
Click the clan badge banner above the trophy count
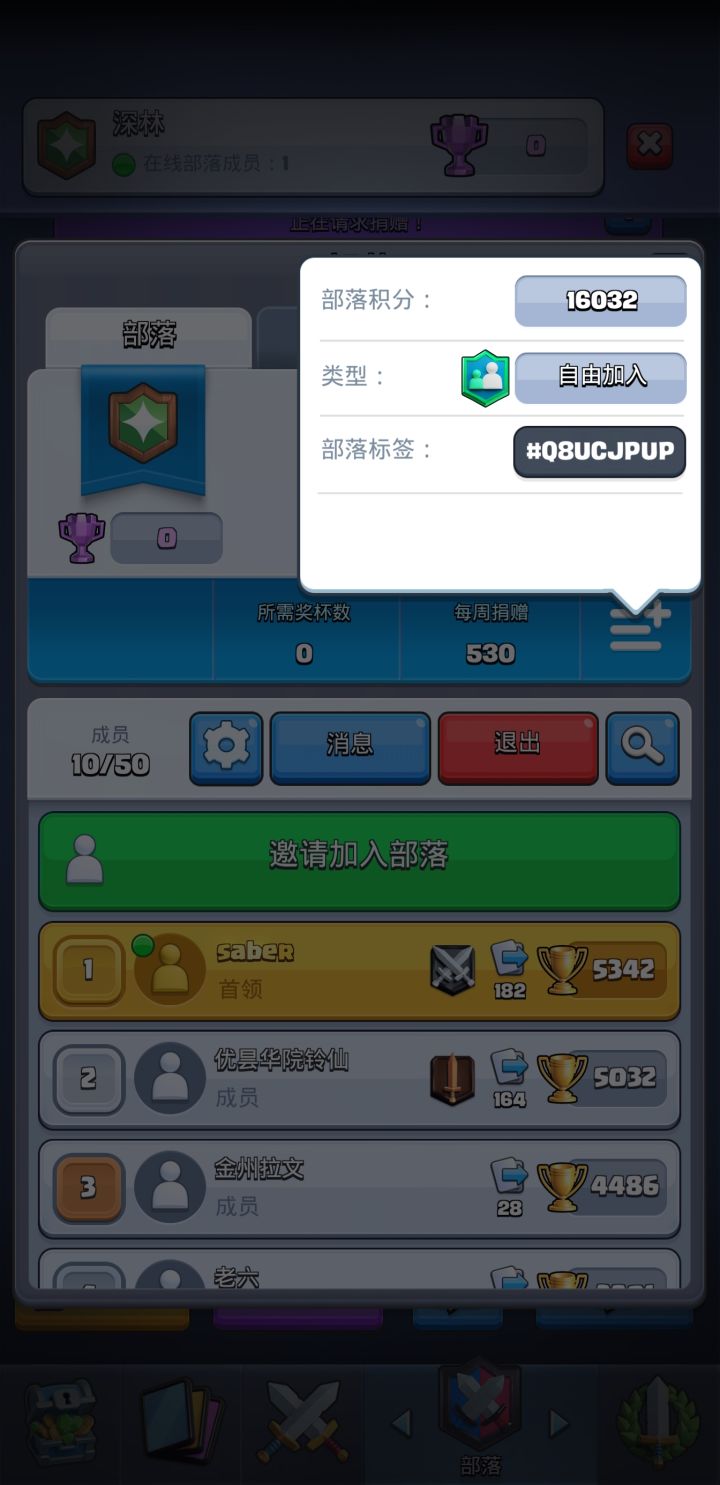[144, 430]
